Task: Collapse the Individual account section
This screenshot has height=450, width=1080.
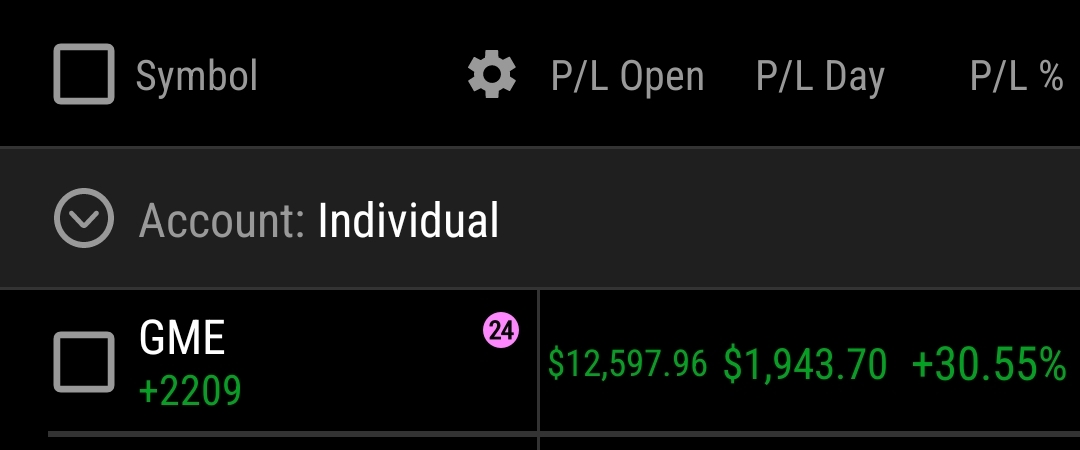Action: point(84,218)
